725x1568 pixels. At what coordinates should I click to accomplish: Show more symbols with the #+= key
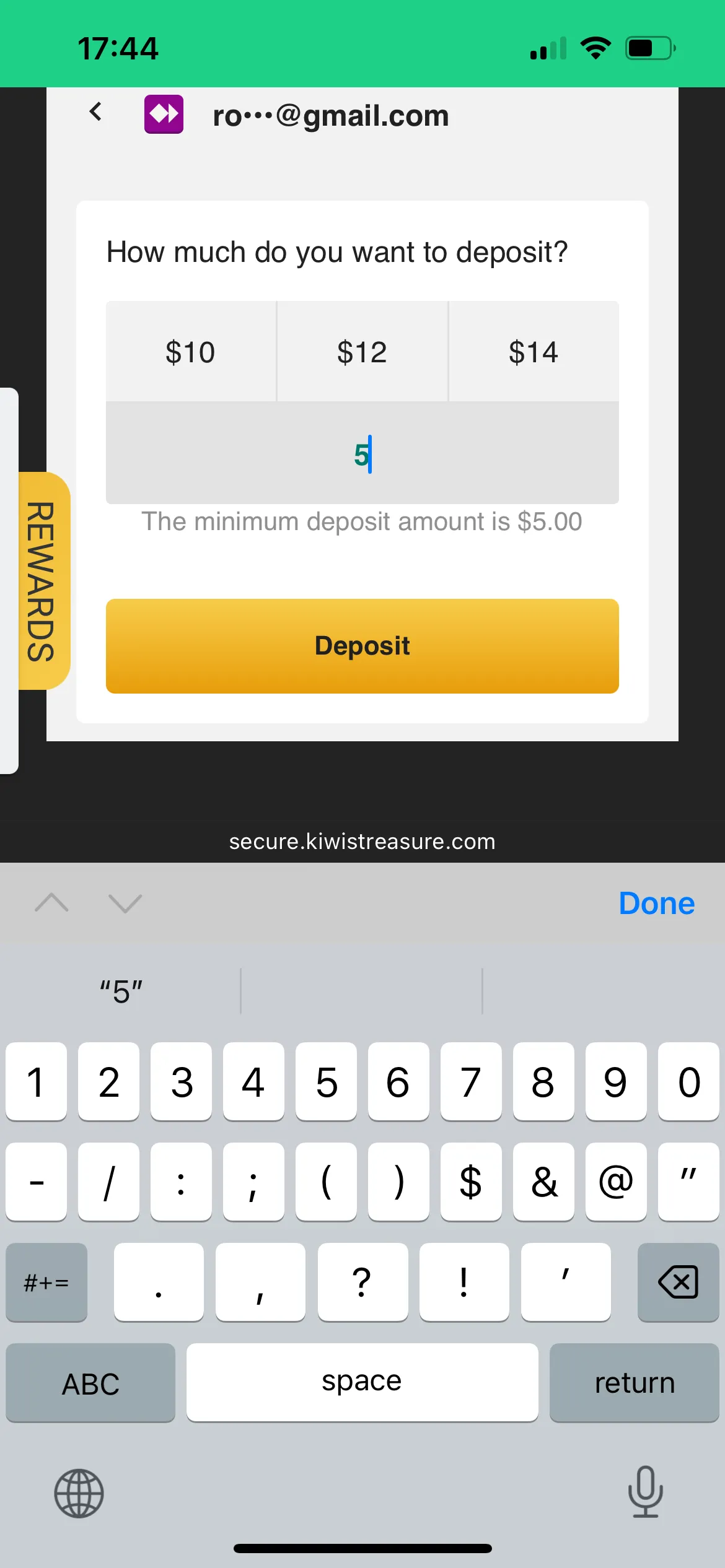pyautogui.click(x=46, y=1282)
